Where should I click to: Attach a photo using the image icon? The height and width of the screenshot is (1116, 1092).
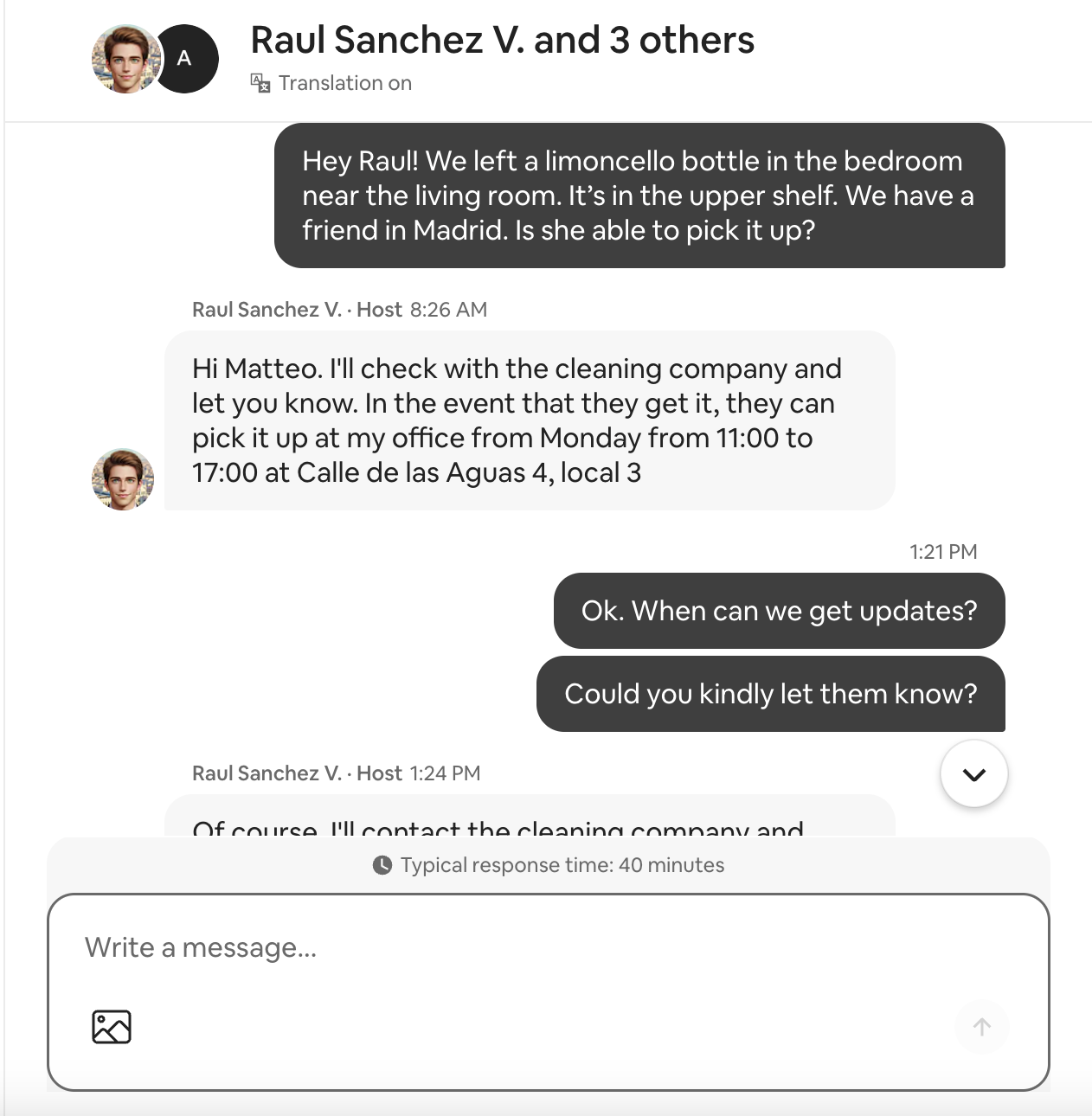pos(112,1027)
